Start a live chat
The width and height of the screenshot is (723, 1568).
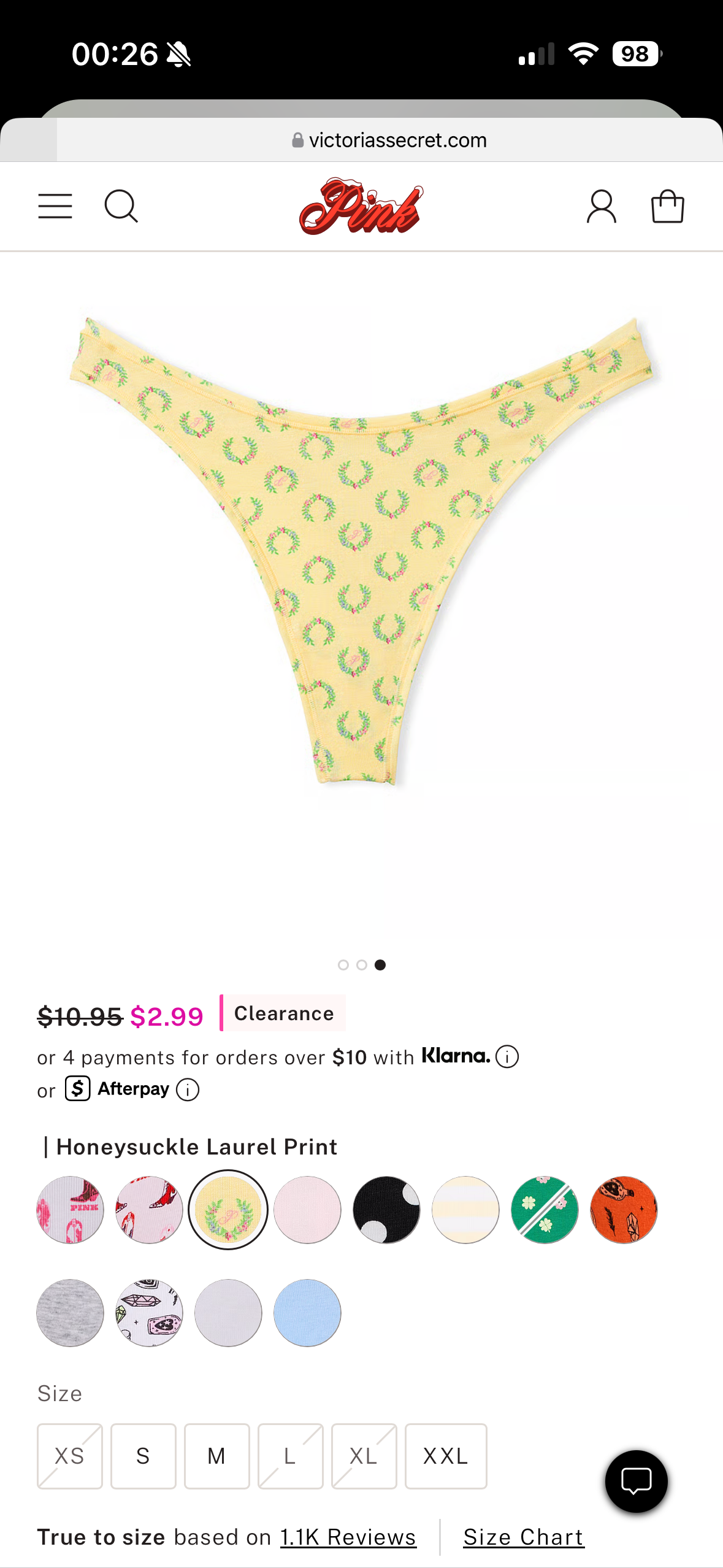636,1482
